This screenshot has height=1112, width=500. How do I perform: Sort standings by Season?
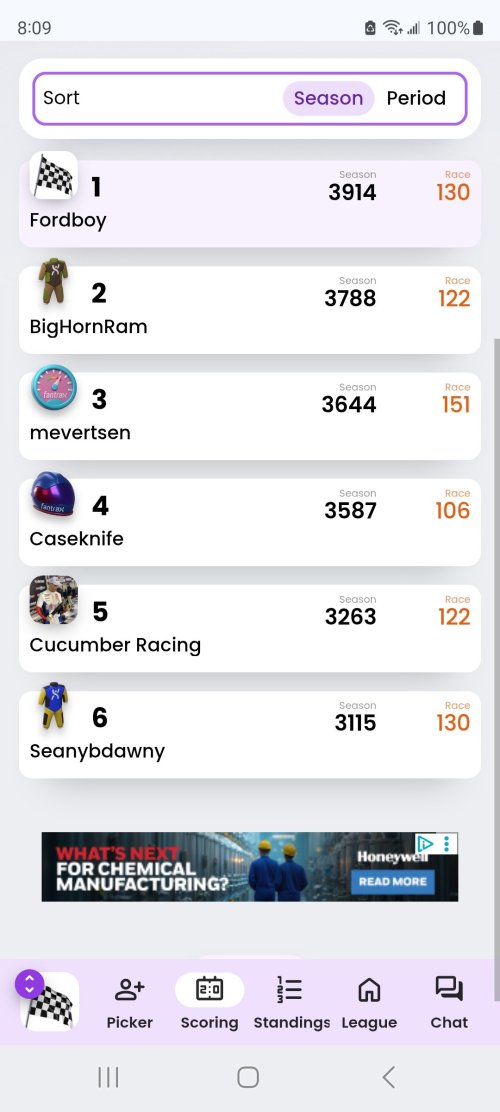(x=328, y=98)
